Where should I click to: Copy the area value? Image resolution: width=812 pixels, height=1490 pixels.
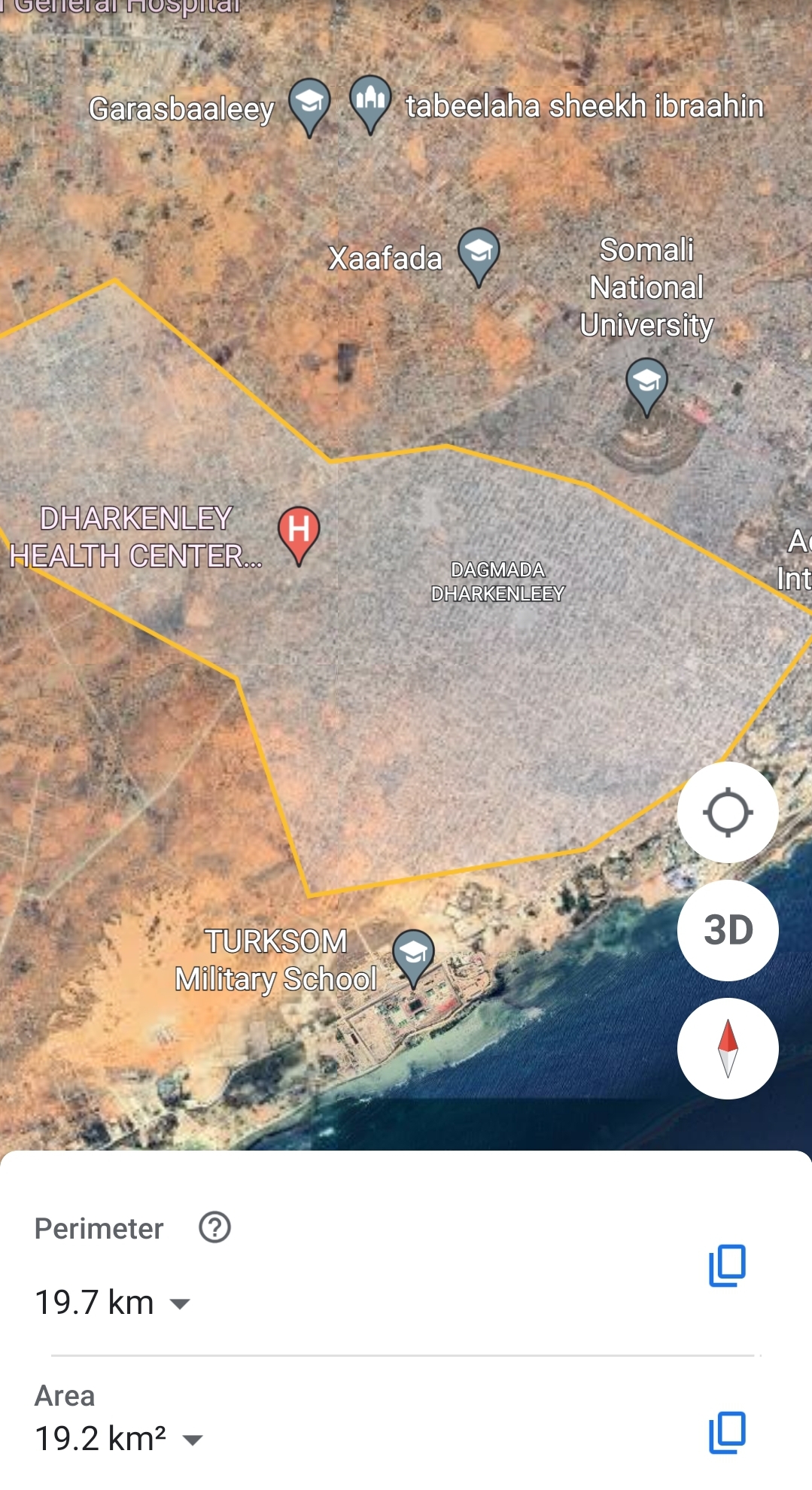click(x=727, y=1432)
